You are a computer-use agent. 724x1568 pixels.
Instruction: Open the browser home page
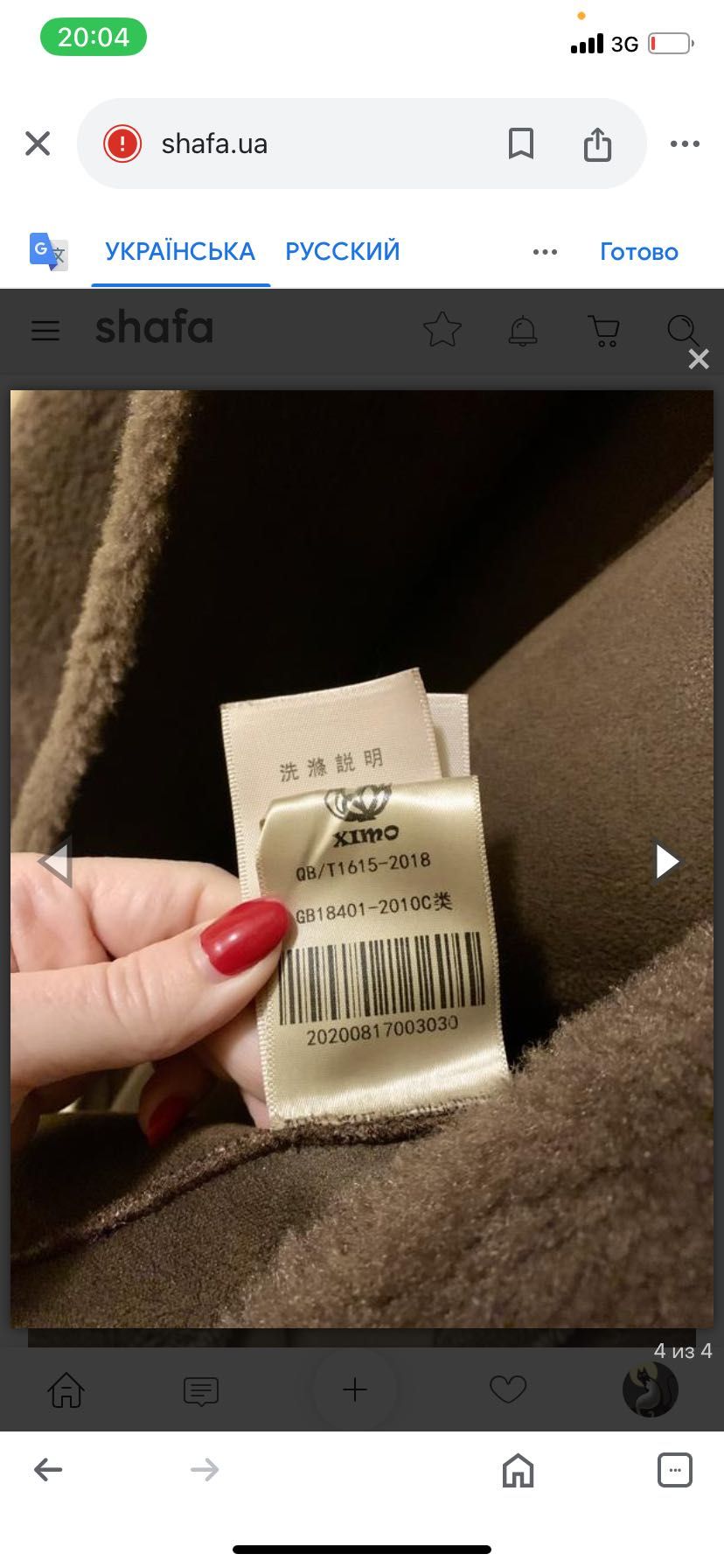coord(518,1469)
